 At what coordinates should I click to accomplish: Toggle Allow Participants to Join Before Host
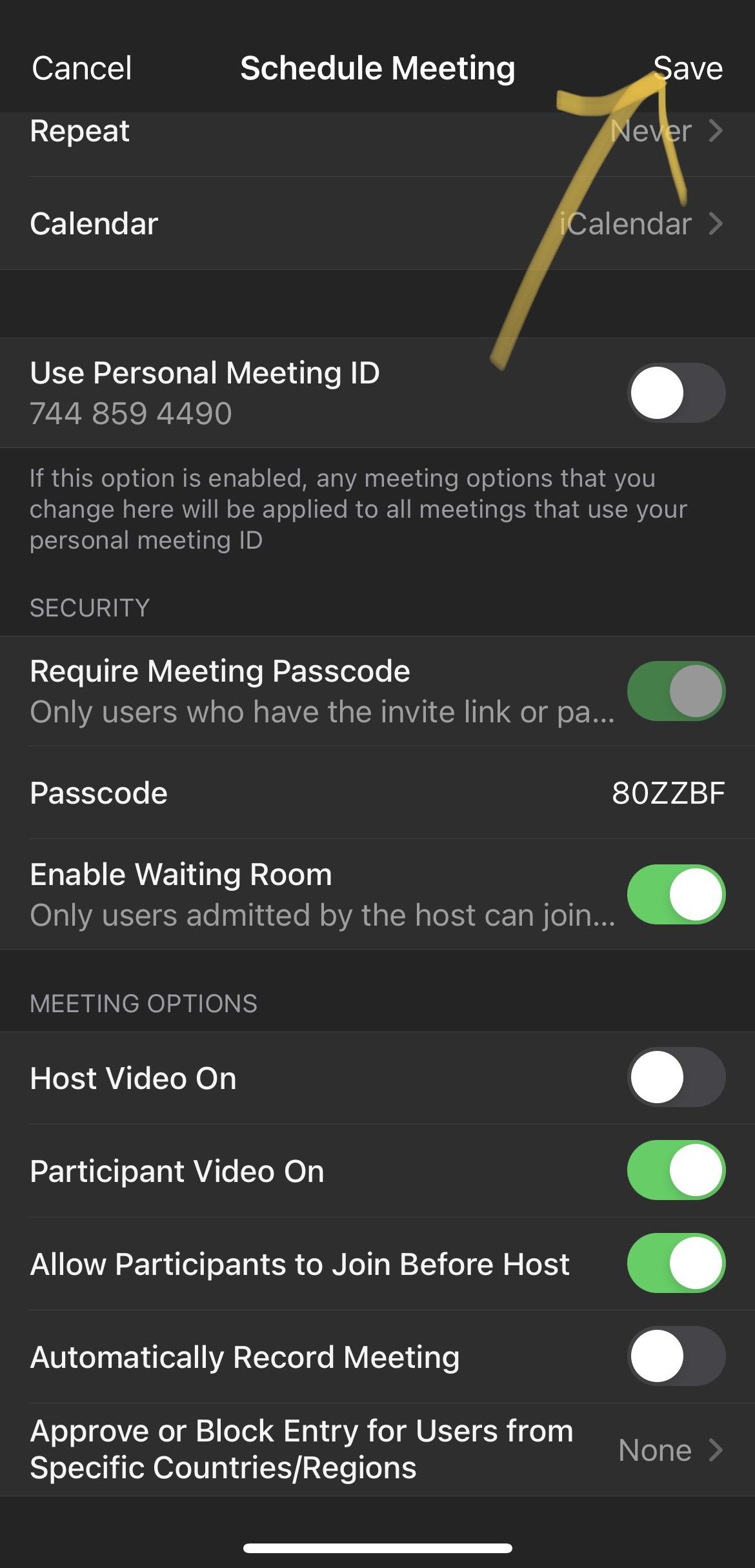coord(676,1263)
